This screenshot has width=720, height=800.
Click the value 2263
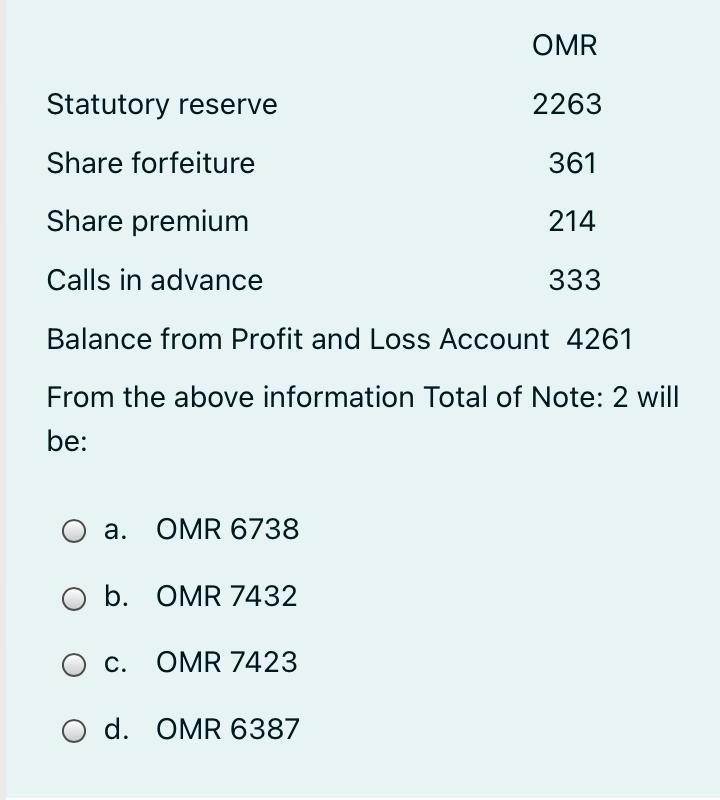pyautogui.click(x=567, y=104)
